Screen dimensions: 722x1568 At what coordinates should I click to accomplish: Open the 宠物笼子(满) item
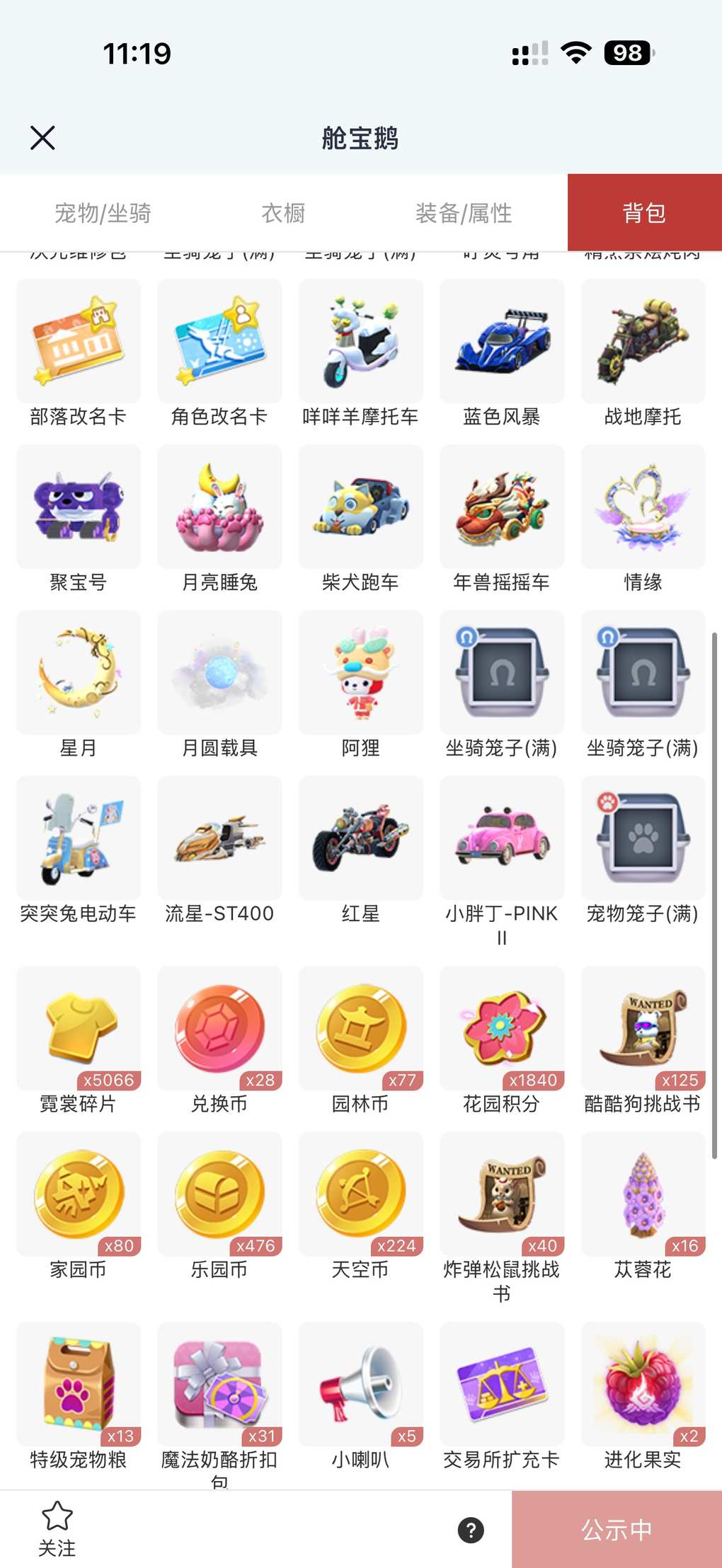(643, 839)
